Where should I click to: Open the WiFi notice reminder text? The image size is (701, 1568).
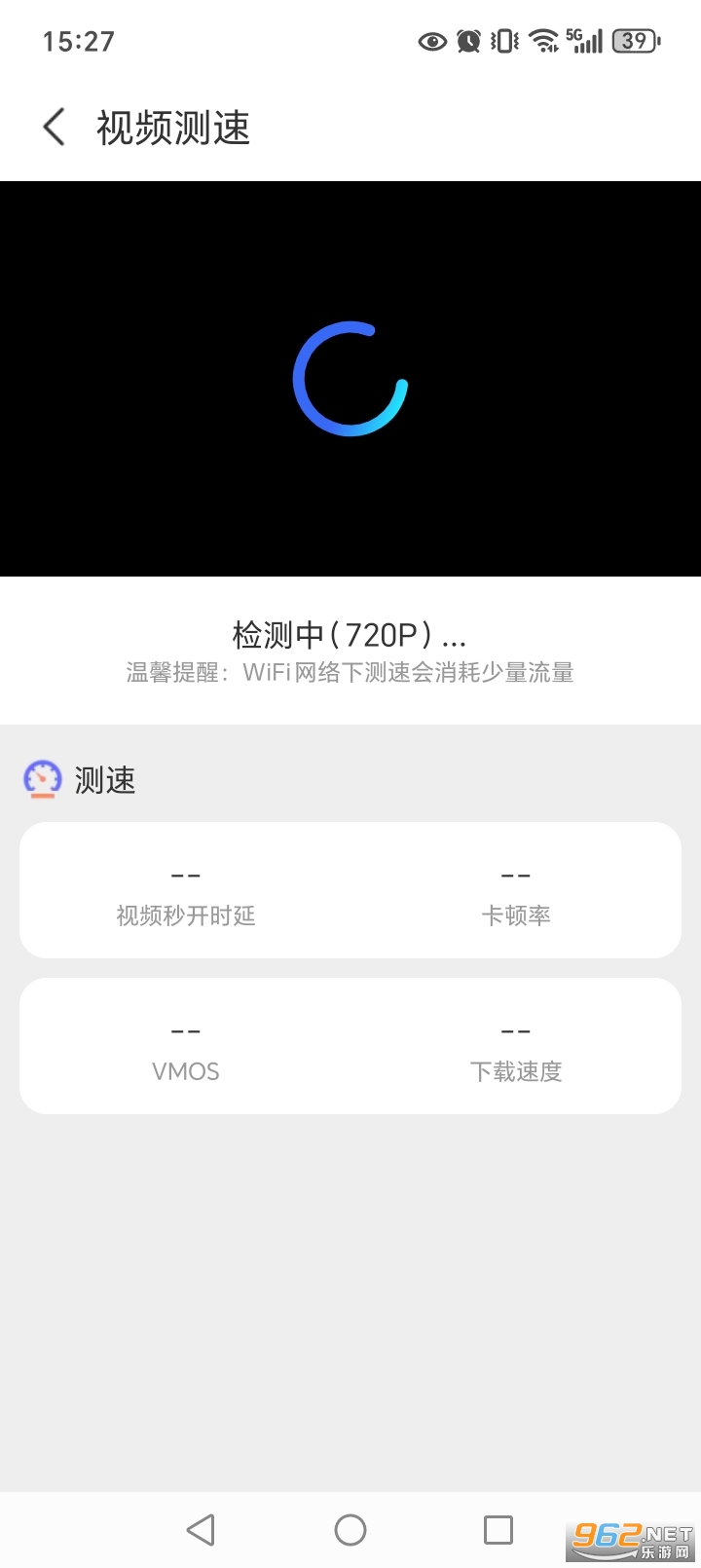(350, 673)
